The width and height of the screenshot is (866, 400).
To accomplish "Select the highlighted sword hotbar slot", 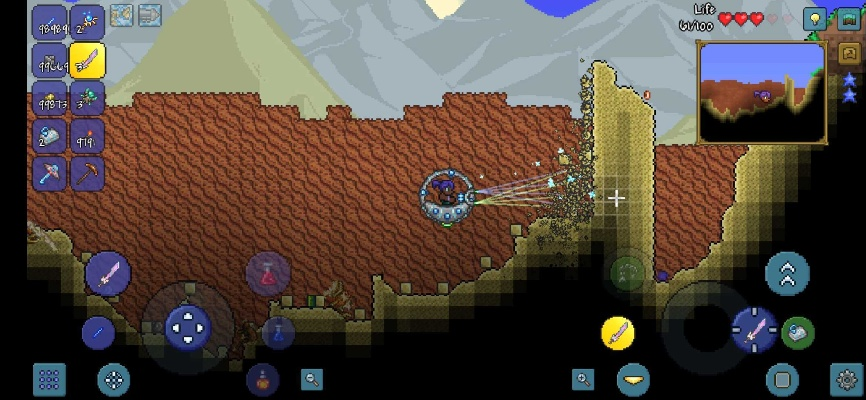I will coord(87,62).
